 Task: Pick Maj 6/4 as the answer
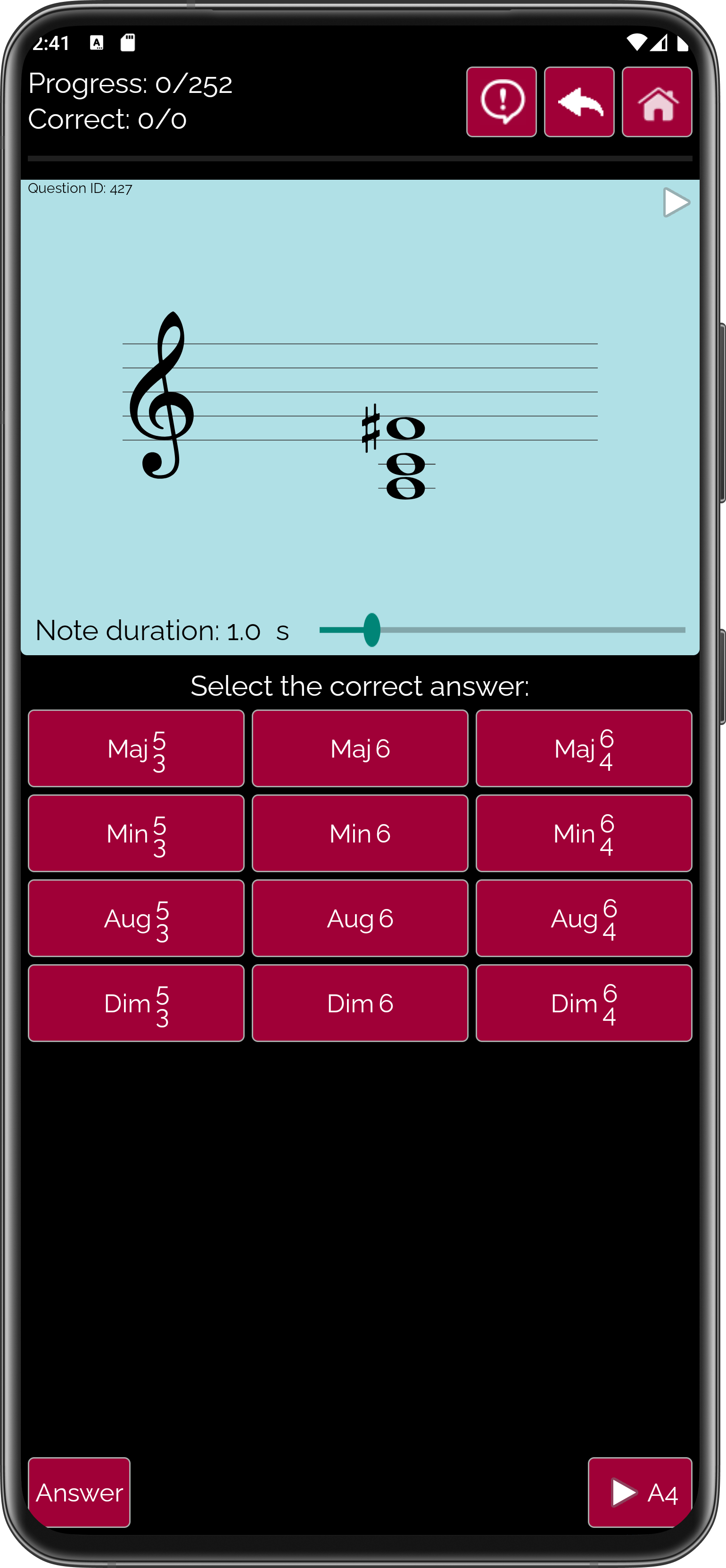tap(584, 748)
